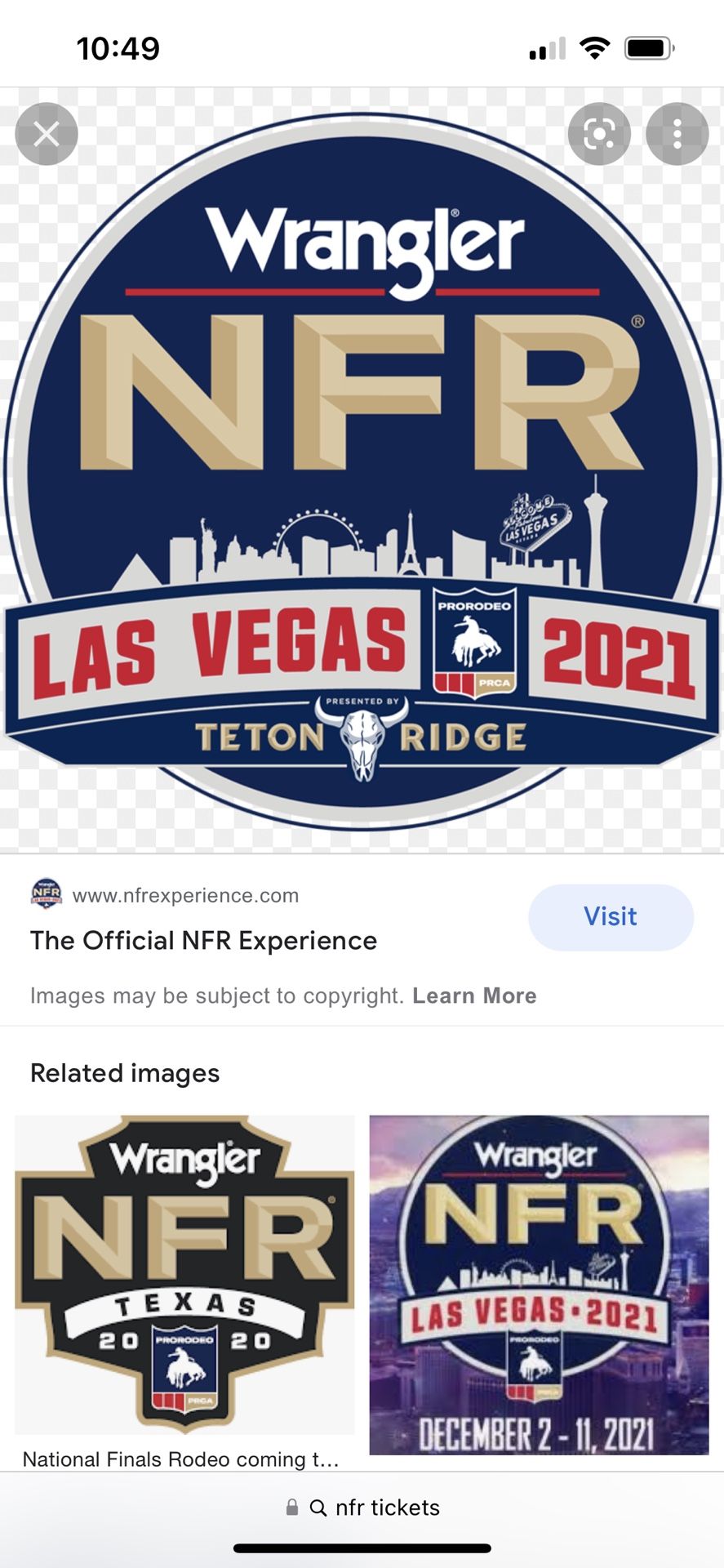Viewport: 724px width, 1568px height.
Task: Open The Official NFR Experience link
Action: [203, 941]
